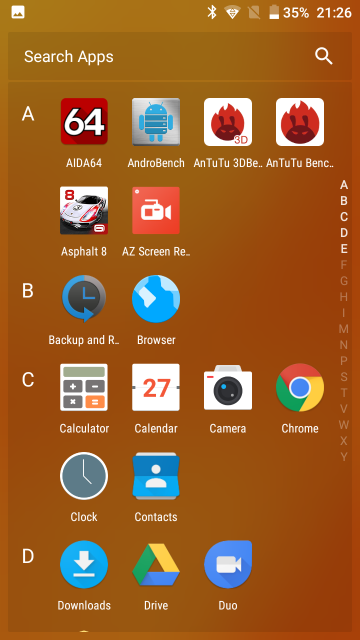Tap the magnifying glass search icon
The width and height of the screenshot is (360, 640).
click(324, 56)
